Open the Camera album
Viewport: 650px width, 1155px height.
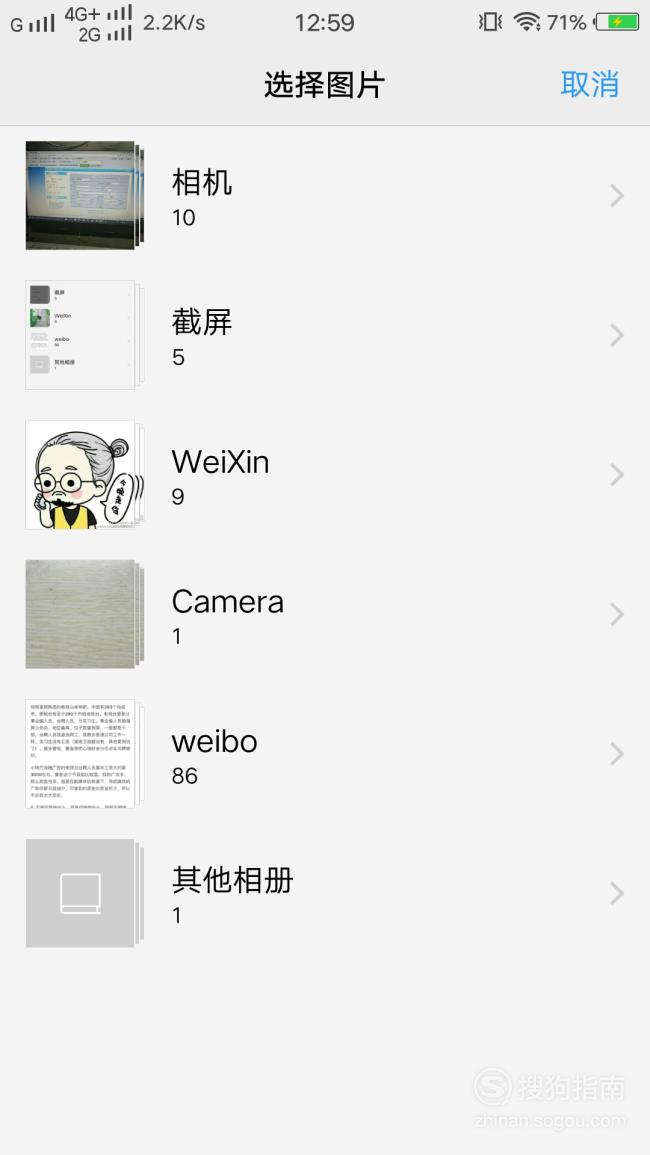point(325,614)
